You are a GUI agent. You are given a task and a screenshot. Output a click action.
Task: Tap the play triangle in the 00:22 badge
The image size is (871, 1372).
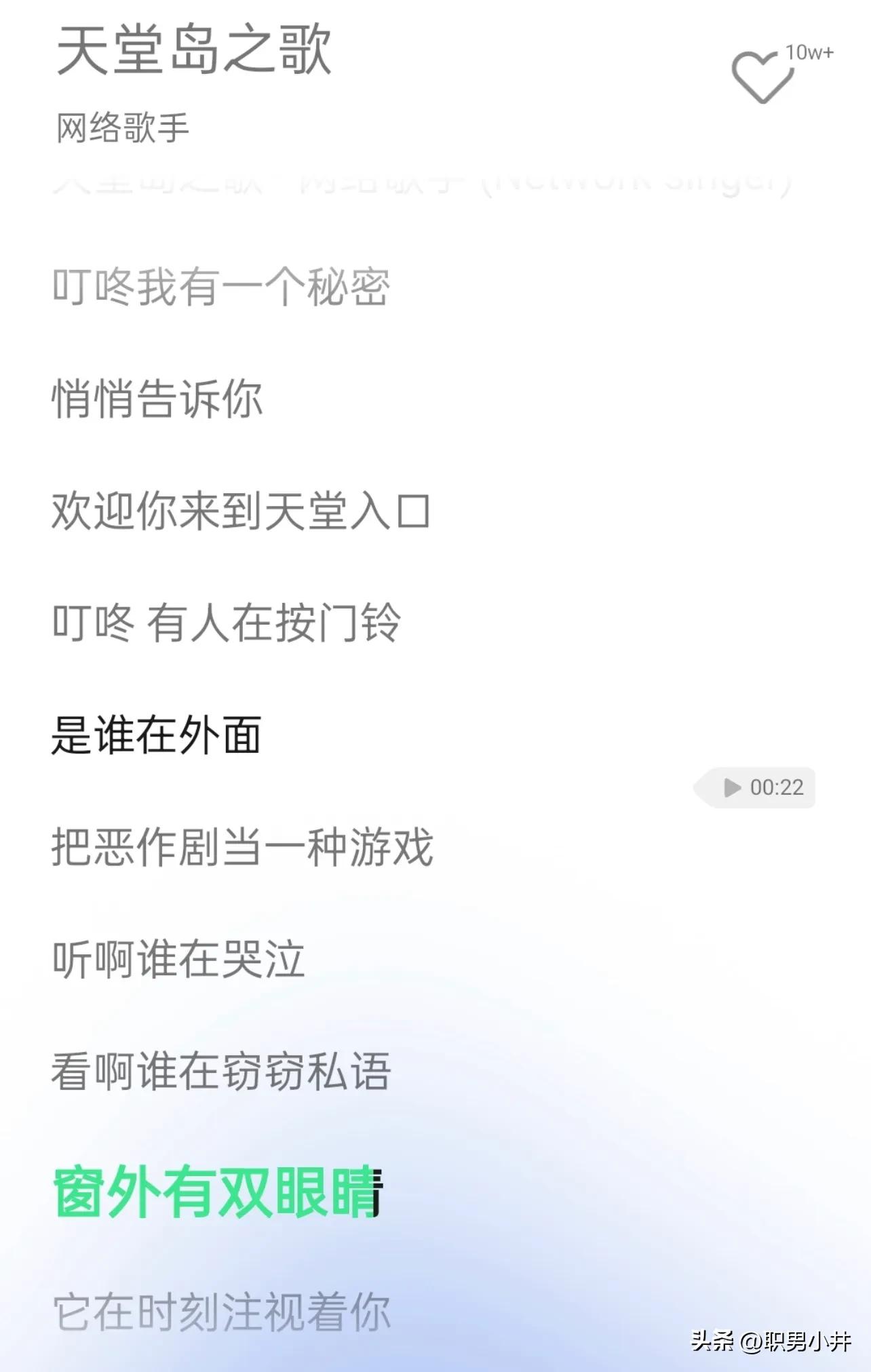tap(731, 788)
